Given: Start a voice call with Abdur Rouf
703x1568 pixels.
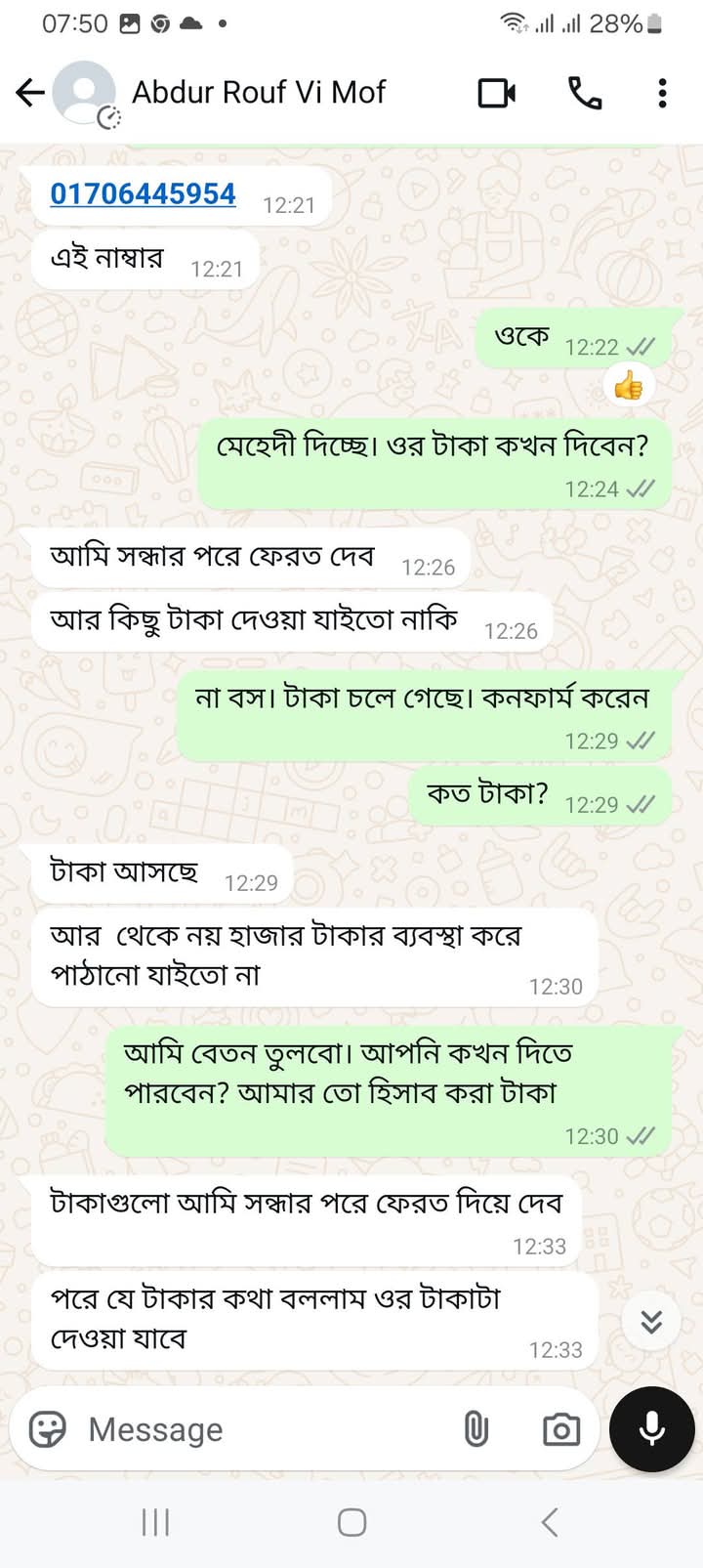Looking at the screenshot, I should coord(585,93).
